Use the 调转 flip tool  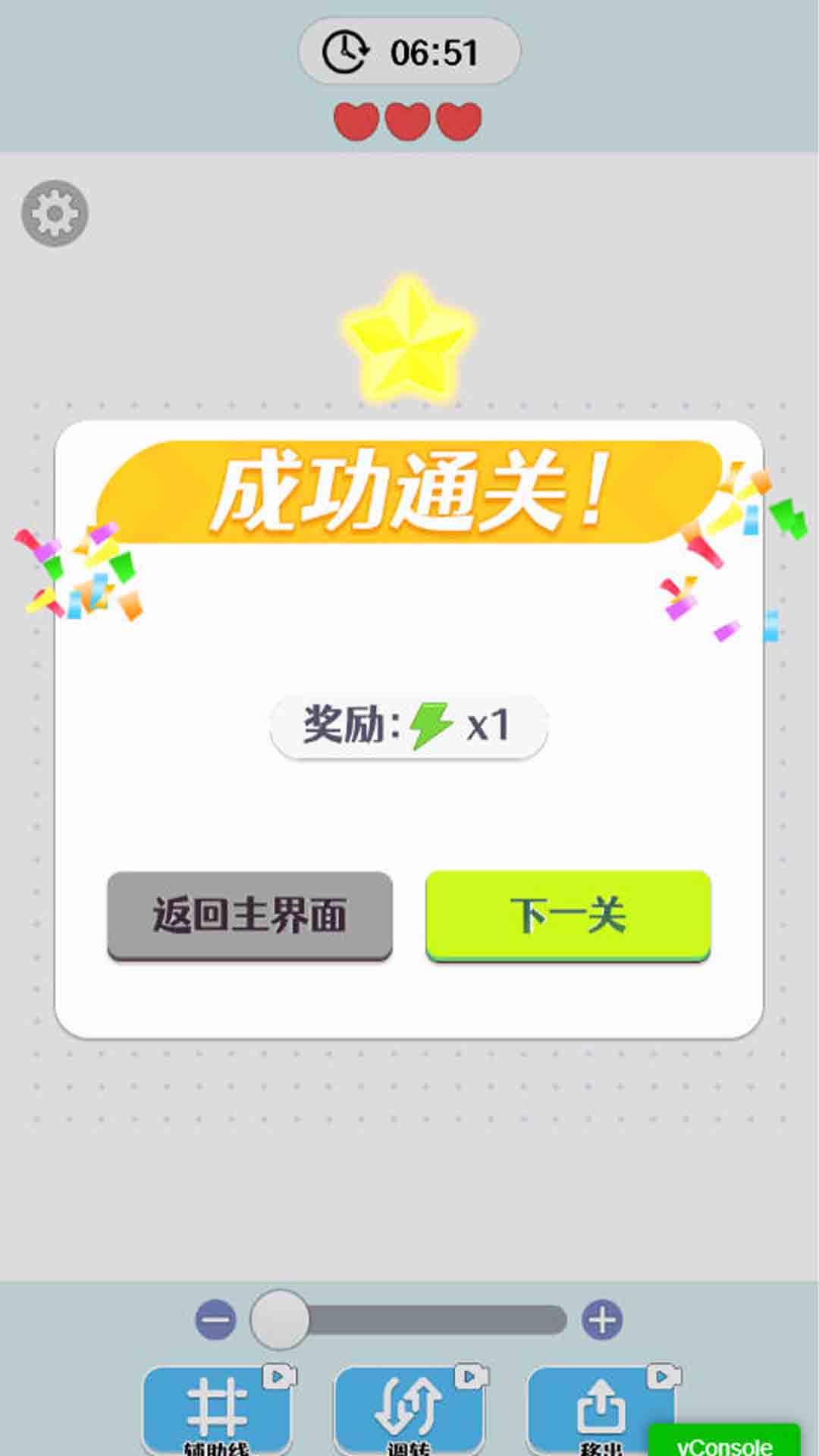point(409,1409)
